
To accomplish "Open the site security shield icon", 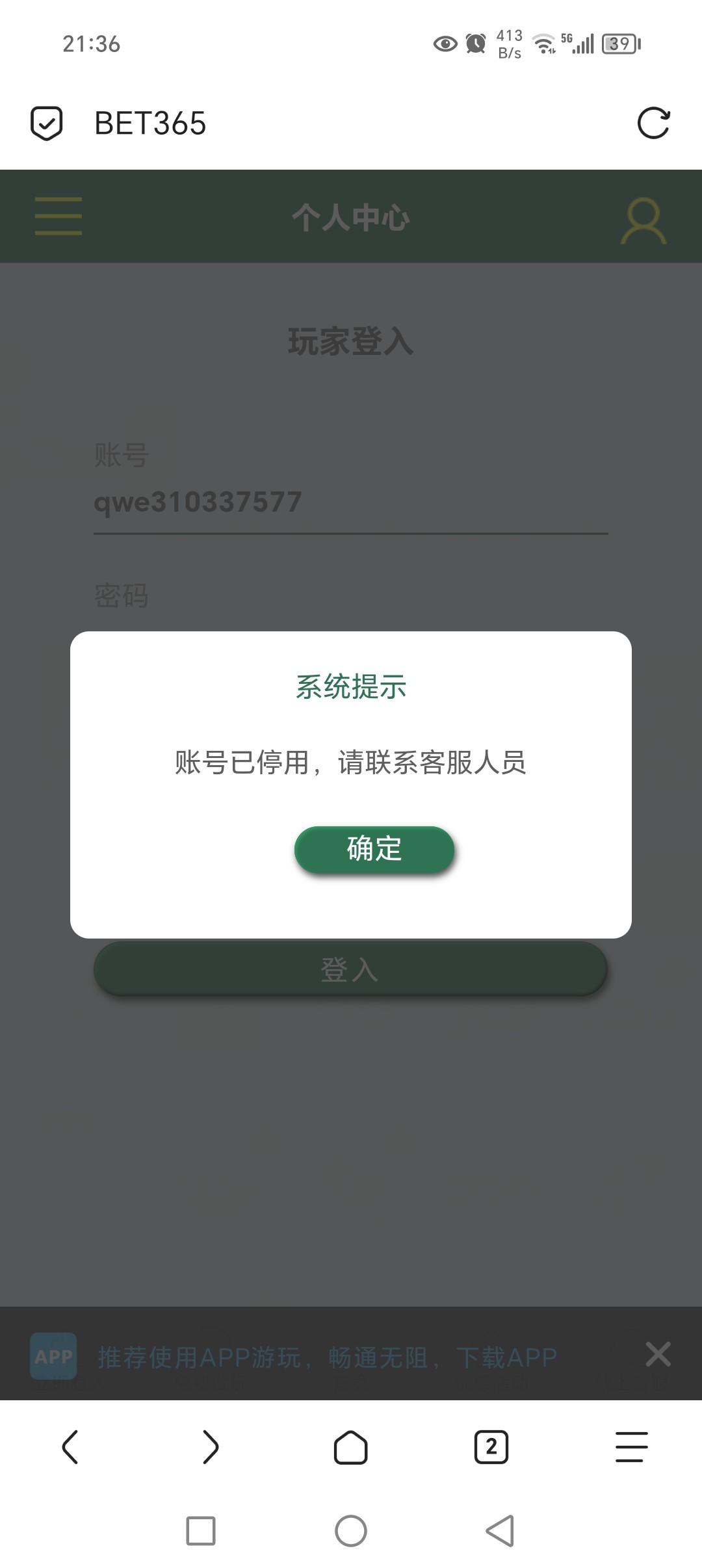I will [x=47, y=123].
